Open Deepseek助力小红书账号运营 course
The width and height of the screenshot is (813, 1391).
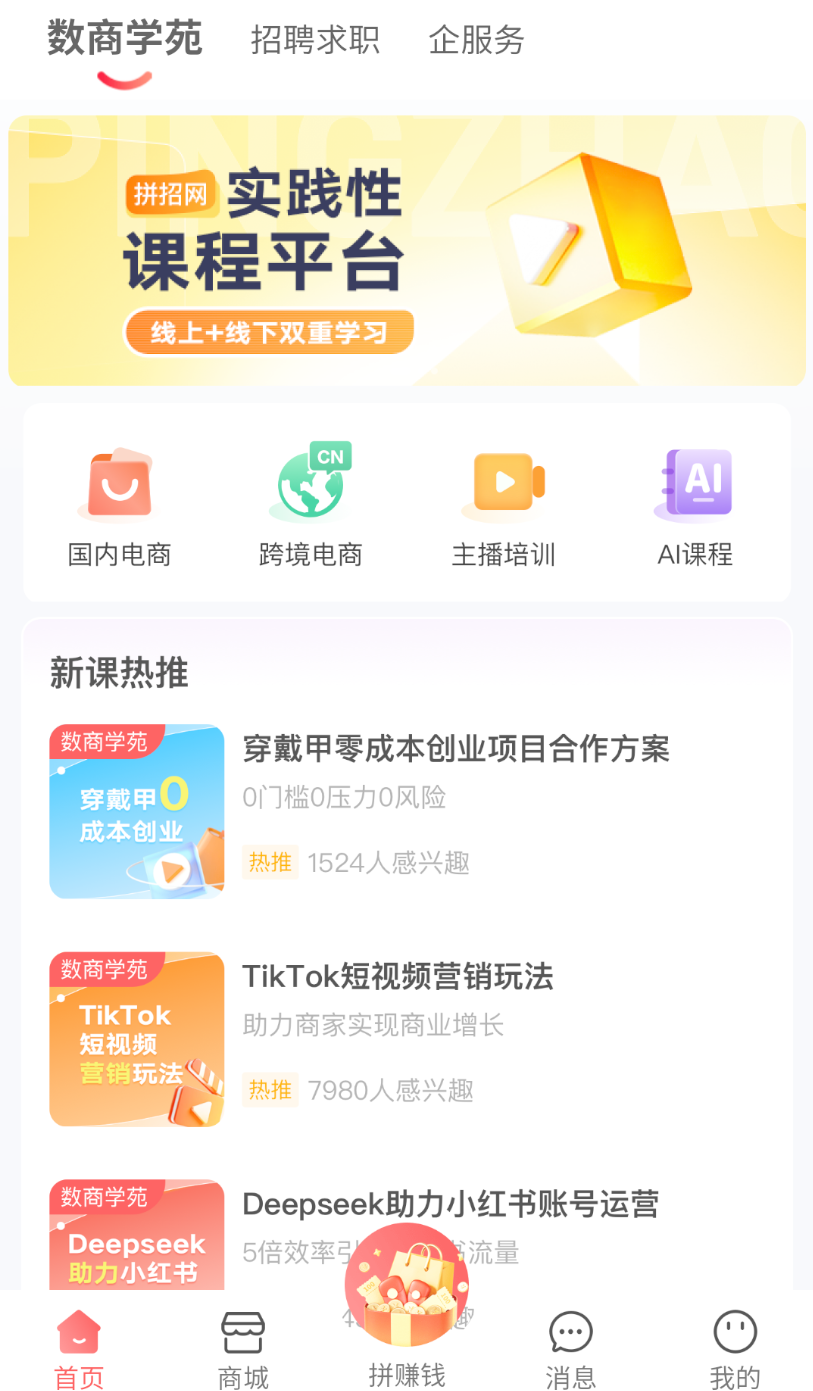point(451,1205)
